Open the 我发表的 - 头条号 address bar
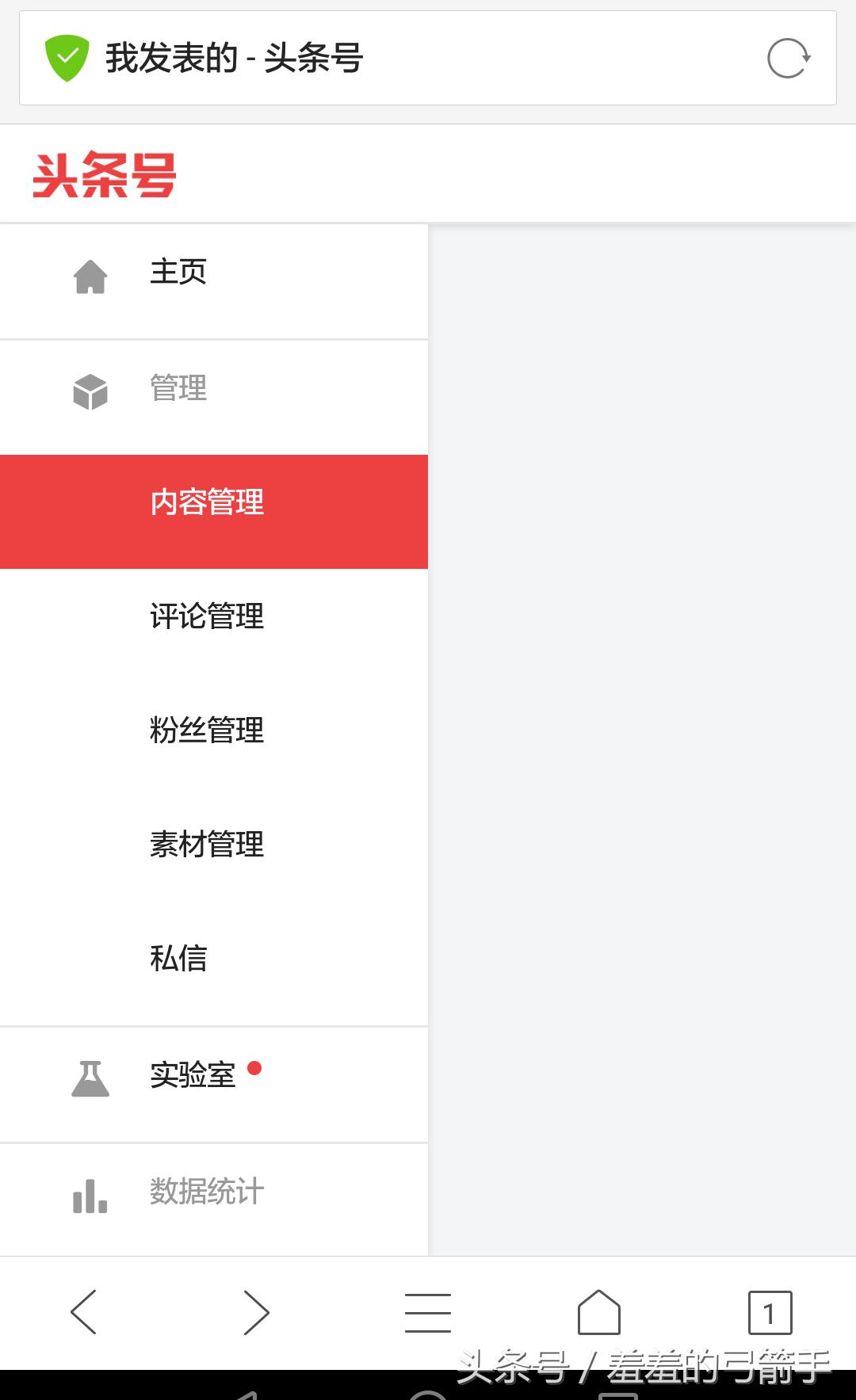Viewport: 856px width, 1400px height. pos(396,59)
